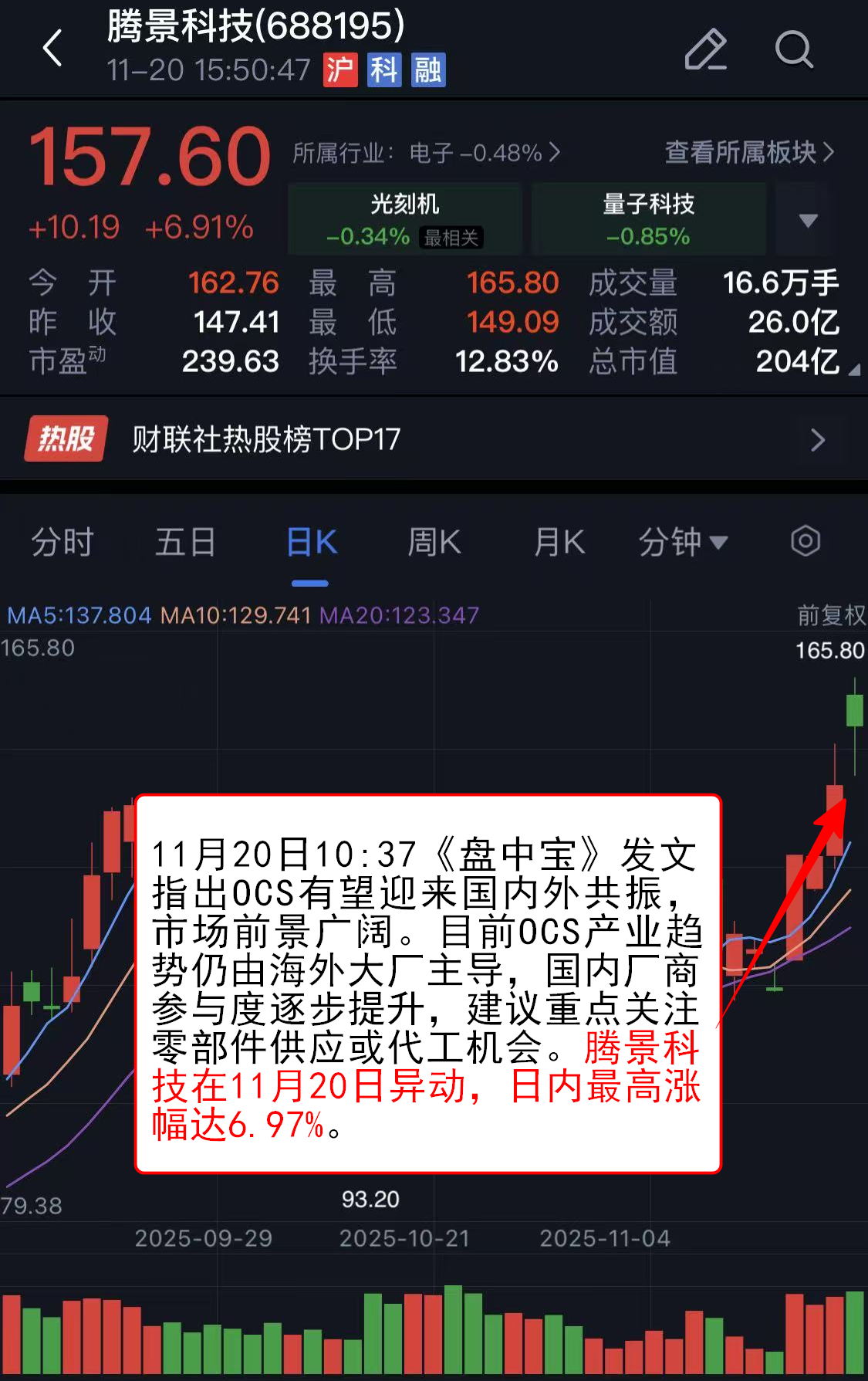
Task: Open the 所属行业 电子 industry link
Action: pyautogui.click(x=426, y=153)
